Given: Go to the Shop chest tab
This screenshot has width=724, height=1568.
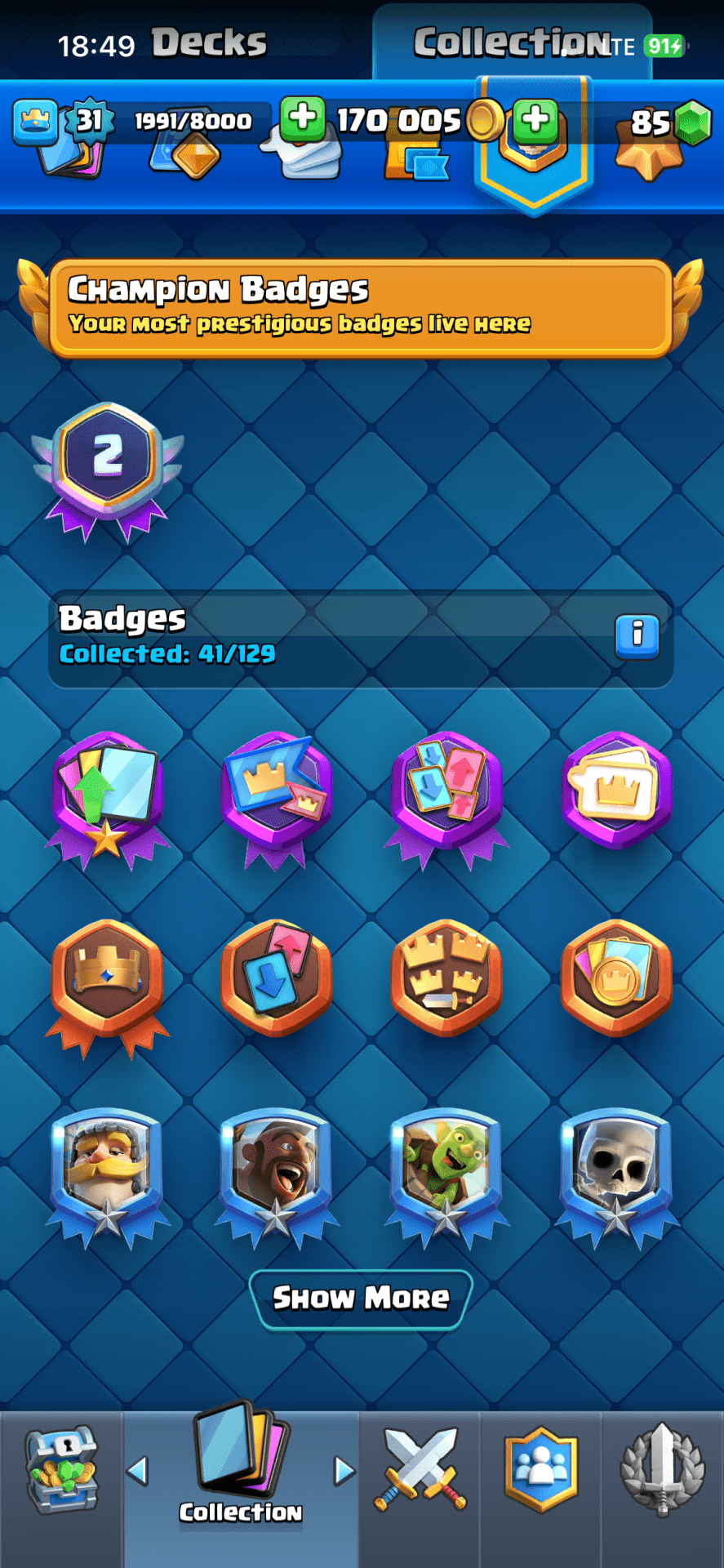Looking at the screenshot, I should coord(61,1470).
